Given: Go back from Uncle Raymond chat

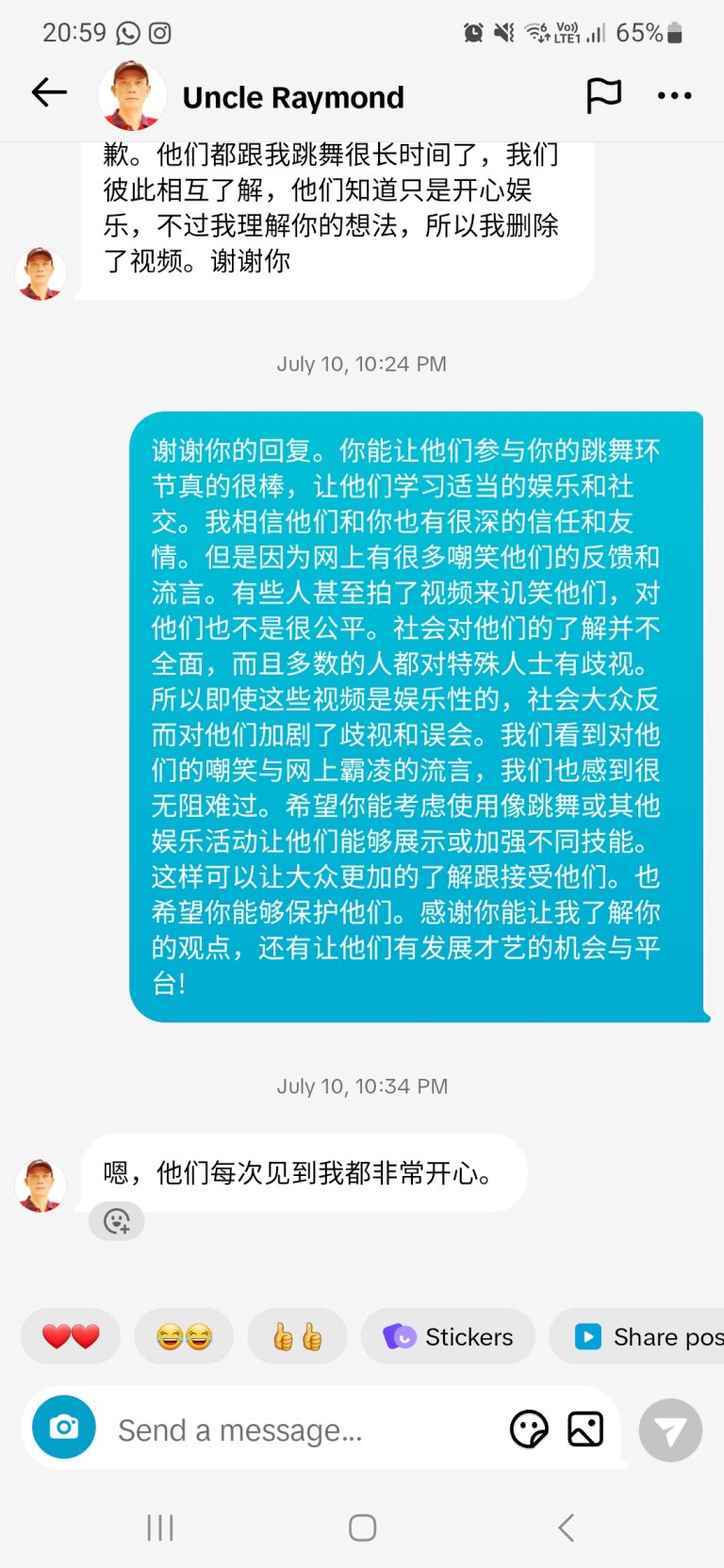Looking at the screenshot, I should pyautogui.click(x=49, y=93).
